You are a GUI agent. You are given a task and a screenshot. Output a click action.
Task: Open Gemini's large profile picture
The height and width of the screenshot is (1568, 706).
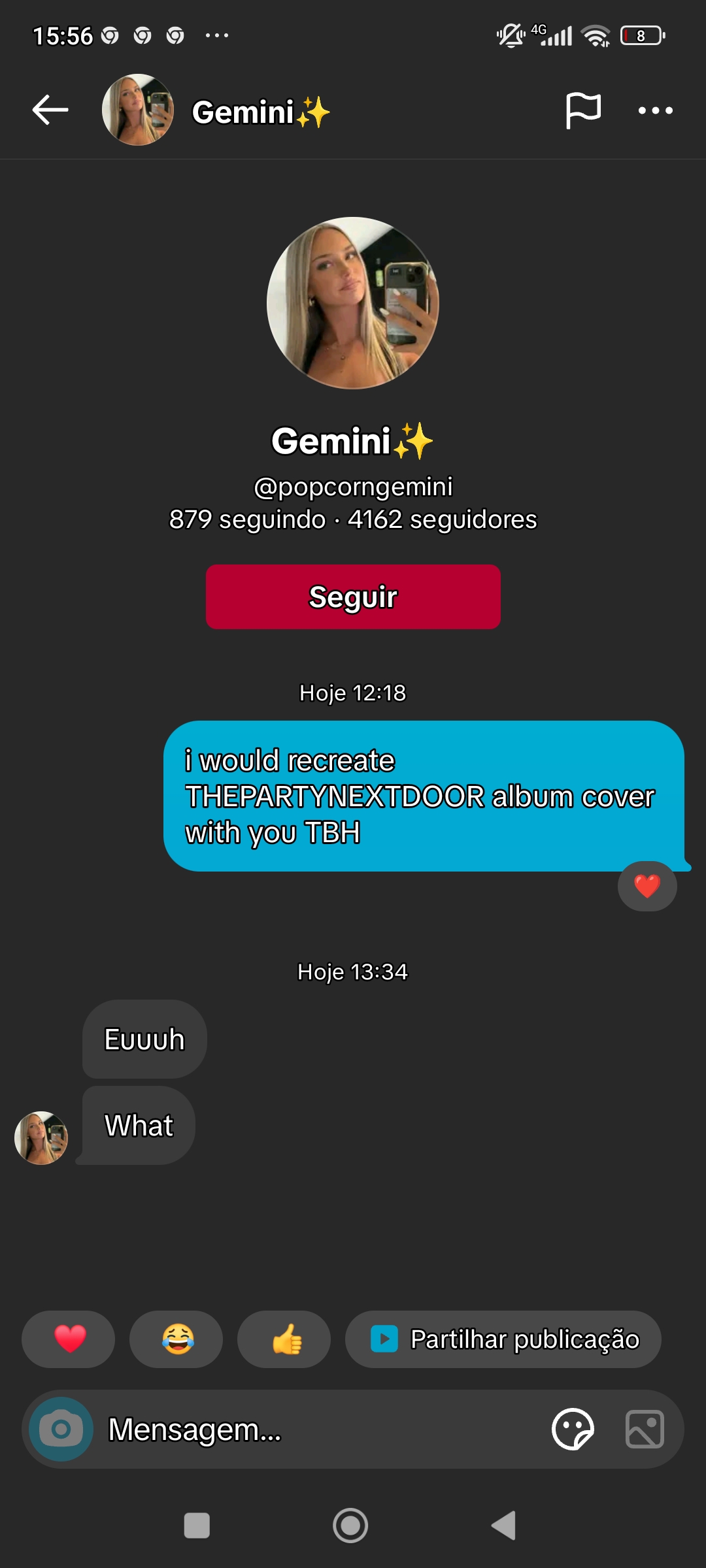[x=353, y=303]
